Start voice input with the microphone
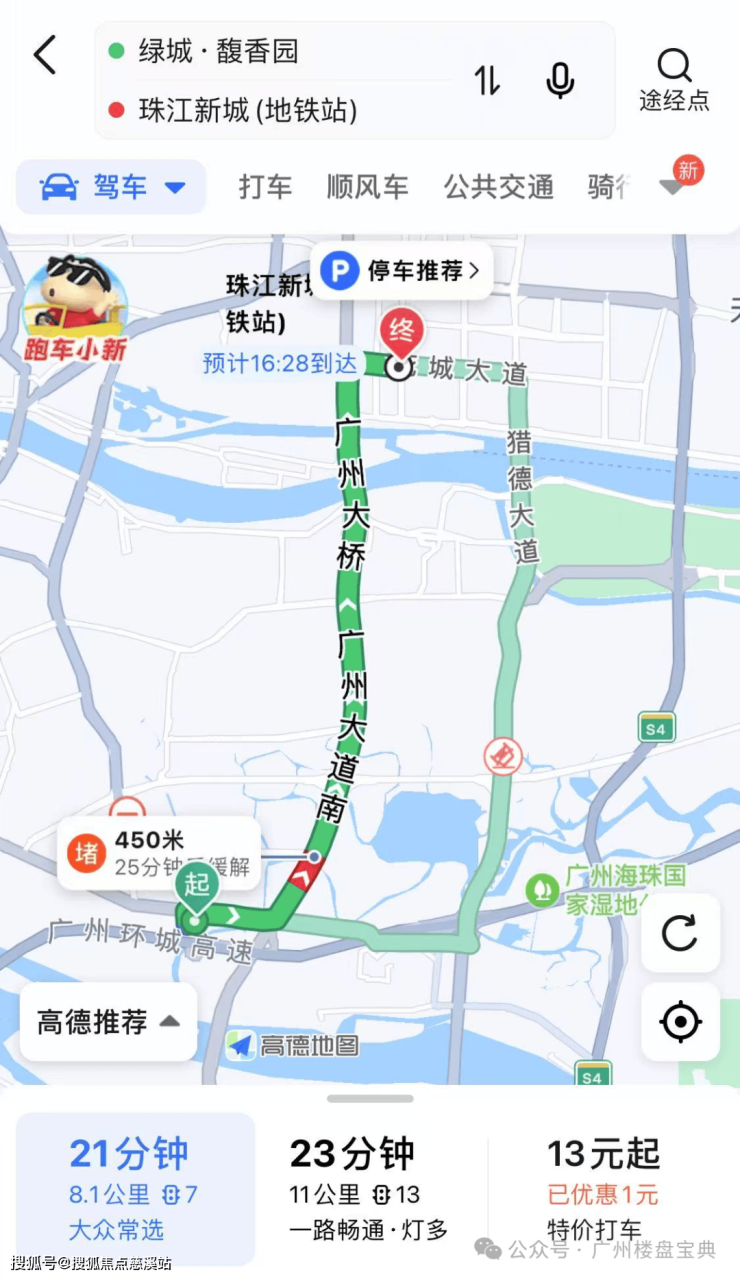The image size is (740, 1279). click(x=560, y=80)
